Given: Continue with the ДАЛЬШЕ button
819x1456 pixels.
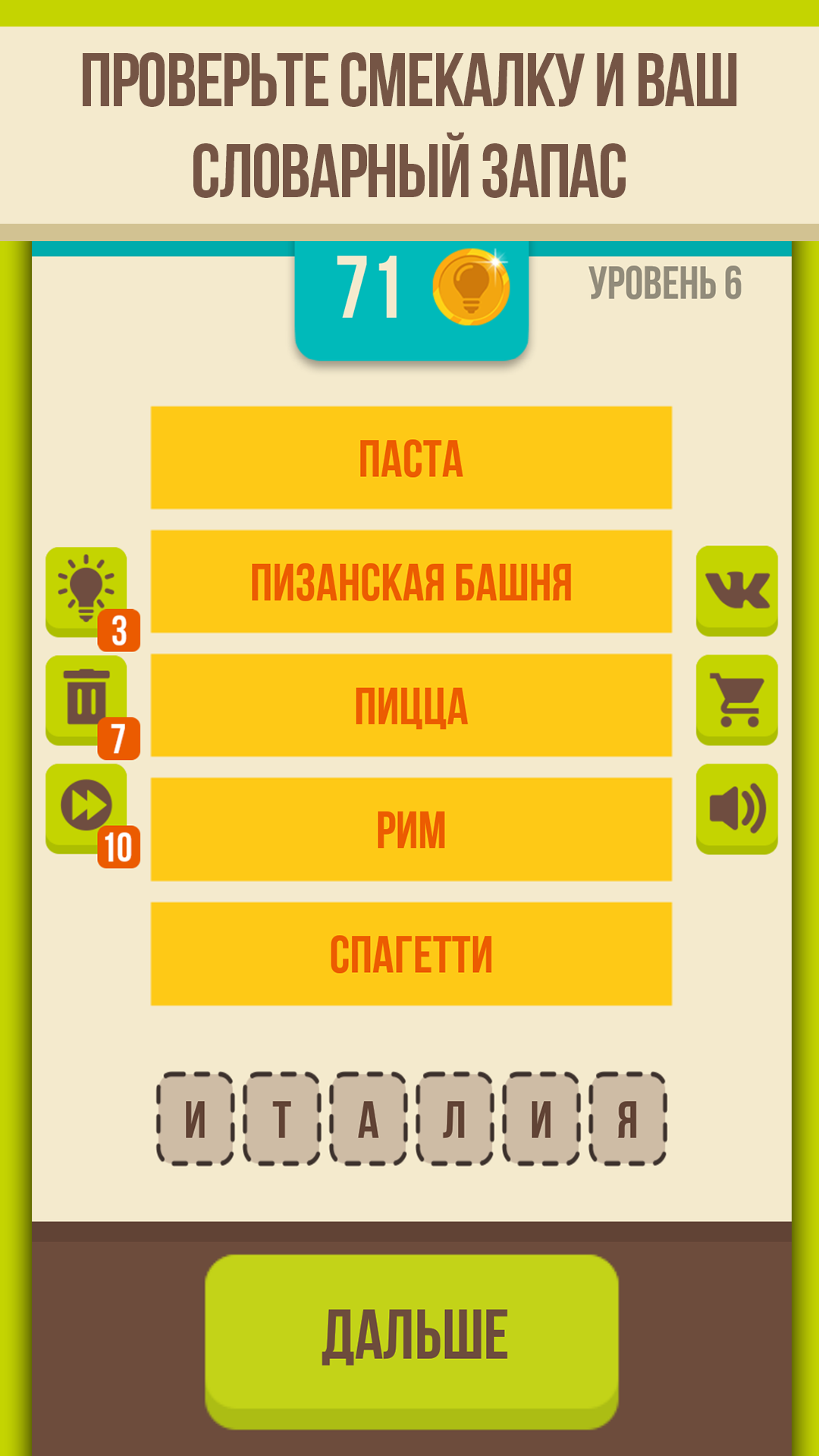Looking at the screenshot, I should (x=412, y=1341).
